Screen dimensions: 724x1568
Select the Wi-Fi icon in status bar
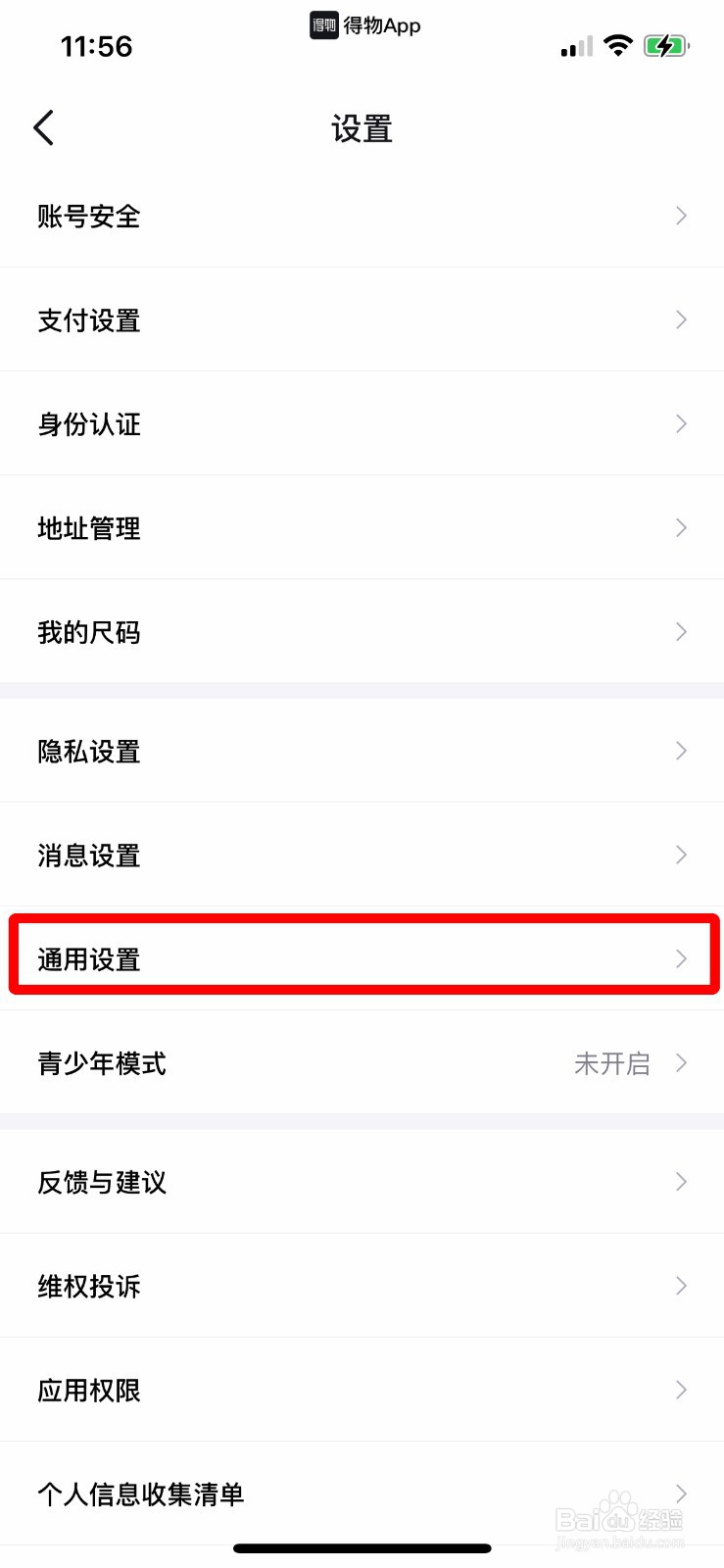(x=619, y=45)
